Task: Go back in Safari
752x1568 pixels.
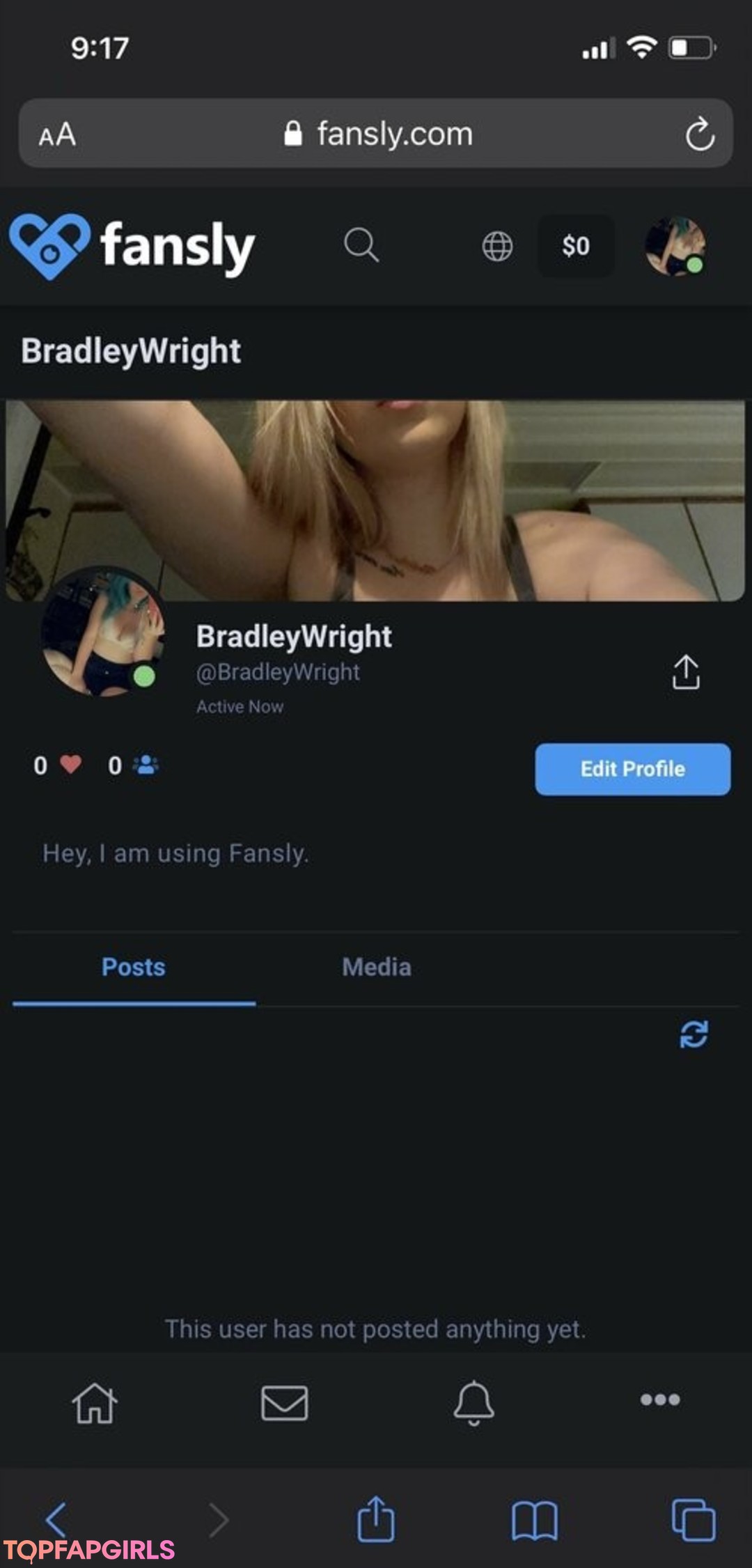Action: pyautogui.click(x=57, y=1519)
